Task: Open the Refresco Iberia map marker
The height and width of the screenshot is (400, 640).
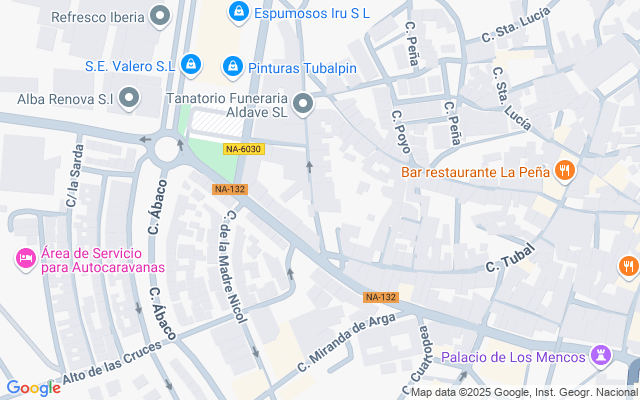Action: (159, 15)
